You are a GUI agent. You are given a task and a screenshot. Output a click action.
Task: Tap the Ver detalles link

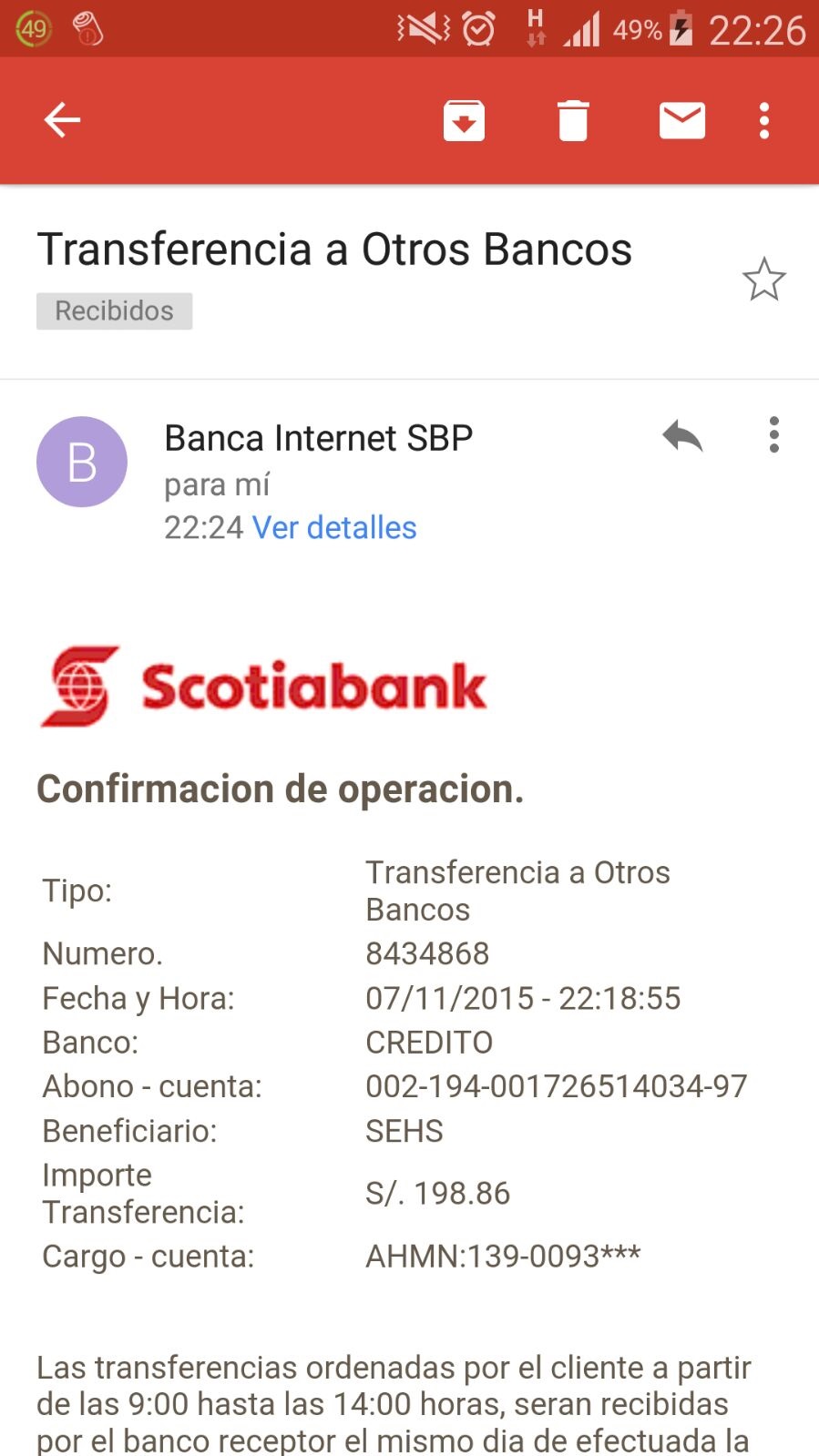click(334, 528)
